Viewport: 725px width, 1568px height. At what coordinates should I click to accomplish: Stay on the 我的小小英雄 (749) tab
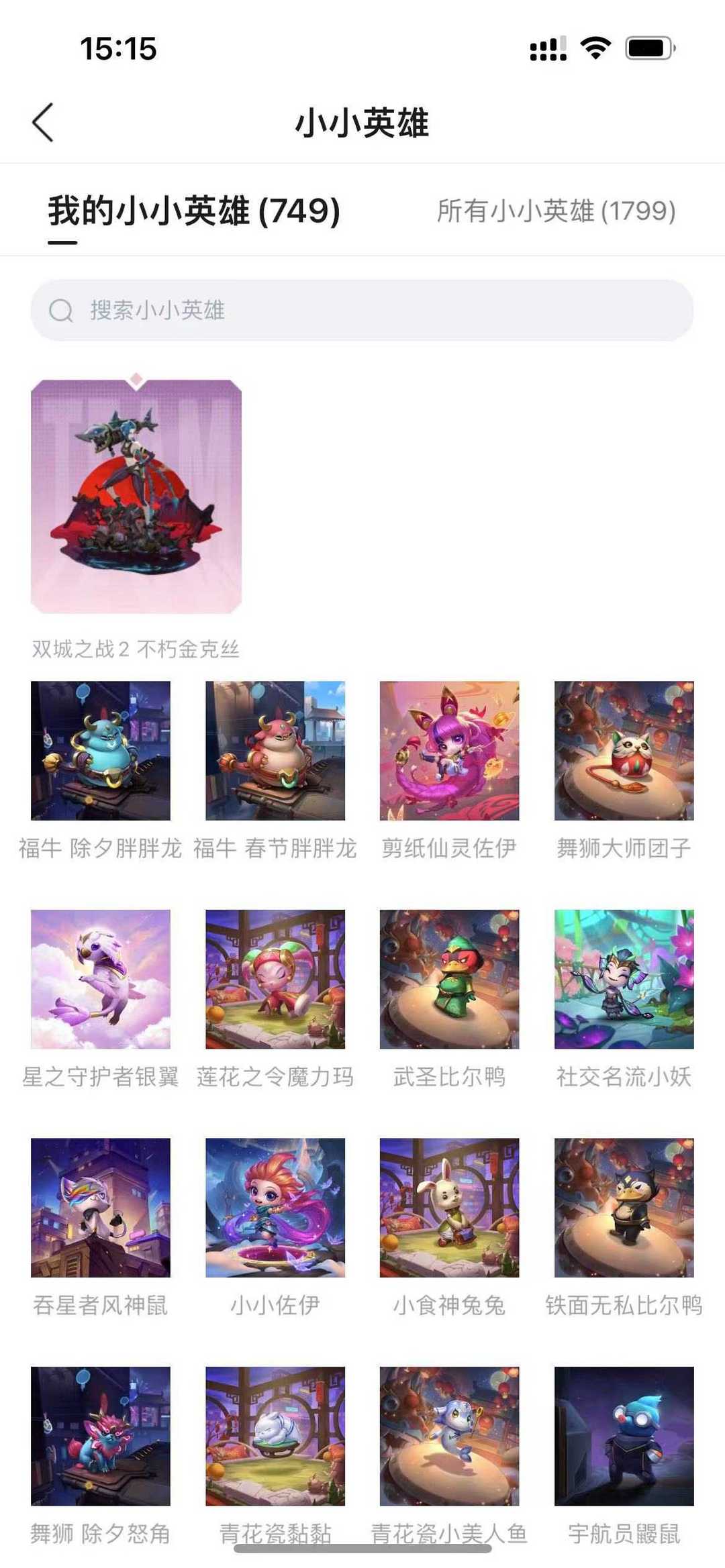[193, 211]
